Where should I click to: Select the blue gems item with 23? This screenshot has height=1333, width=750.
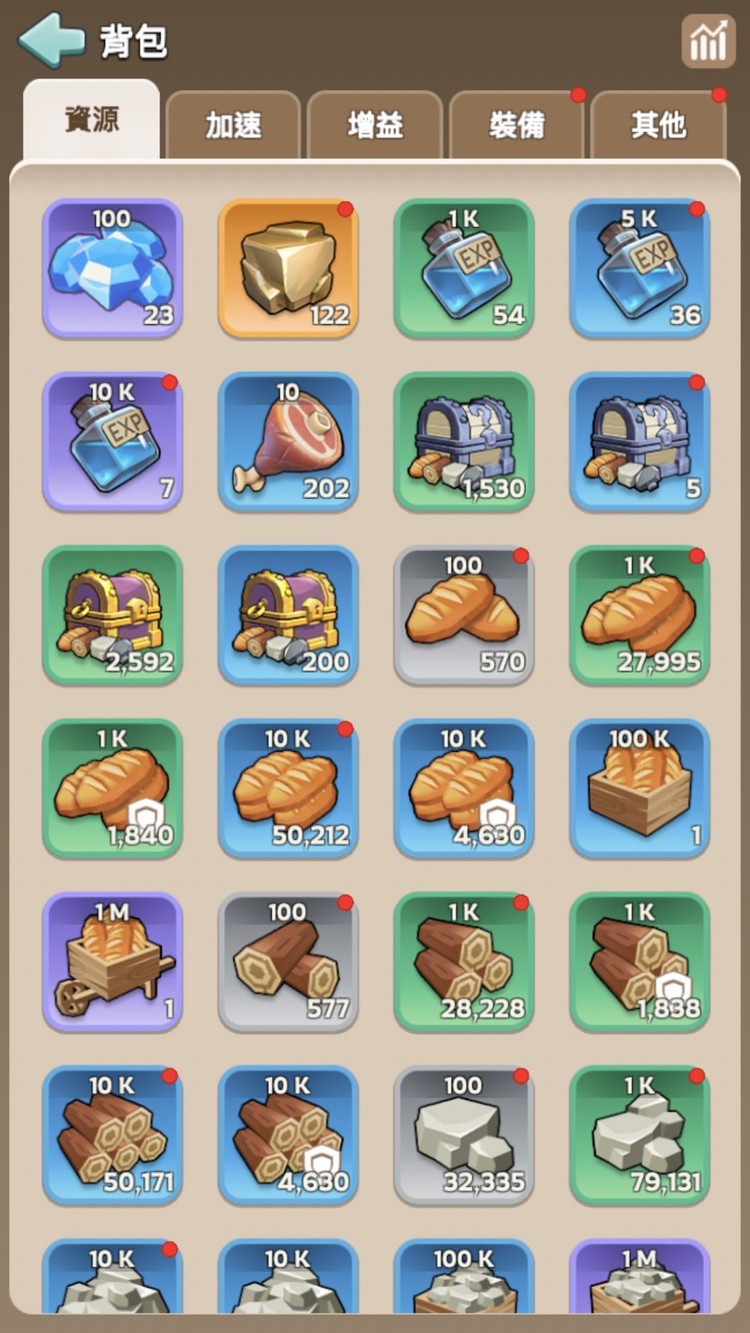point(112,268)
